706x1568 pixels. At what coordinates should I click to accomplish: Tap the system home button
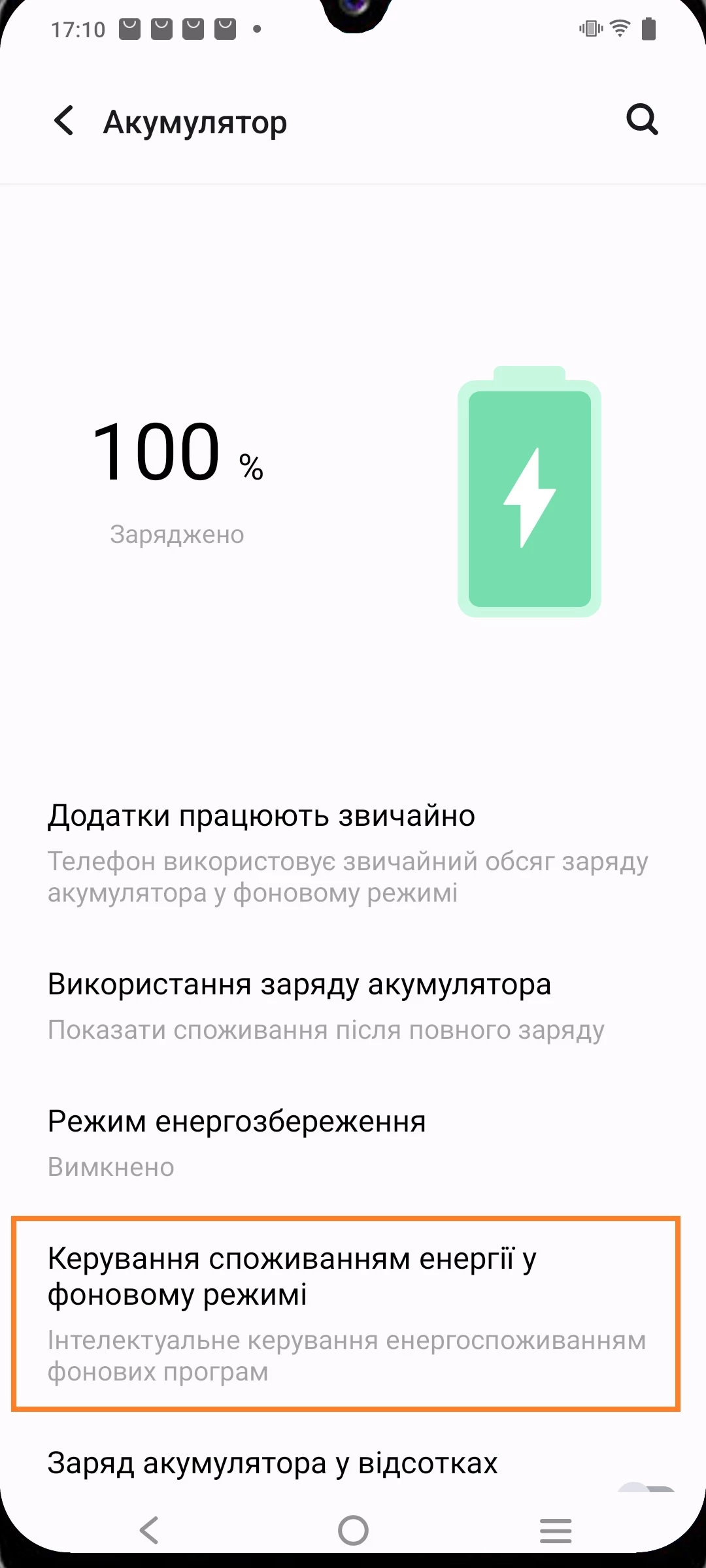pos(353,1530)
